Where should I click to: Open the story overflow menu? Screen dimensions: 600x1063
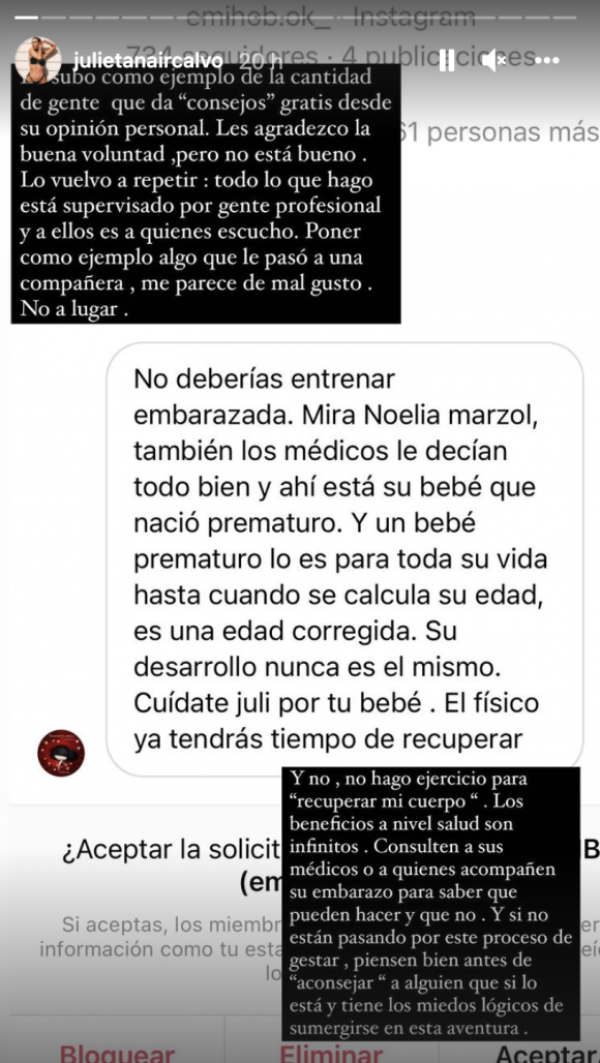click(546, 60)
